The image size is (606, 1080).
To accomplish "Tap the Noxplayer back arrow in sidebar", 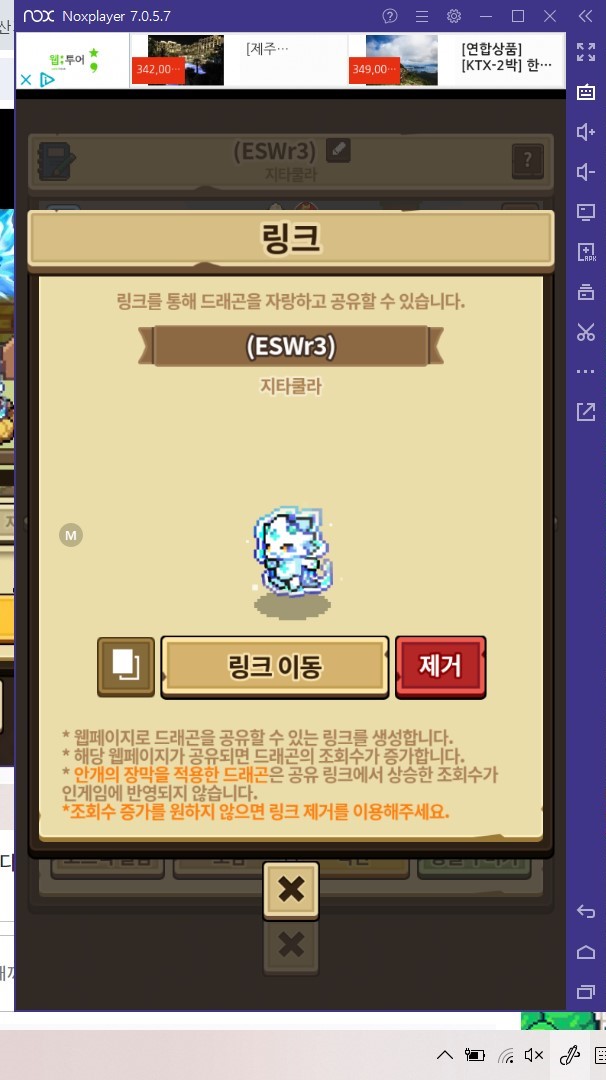I will (585, 911).
